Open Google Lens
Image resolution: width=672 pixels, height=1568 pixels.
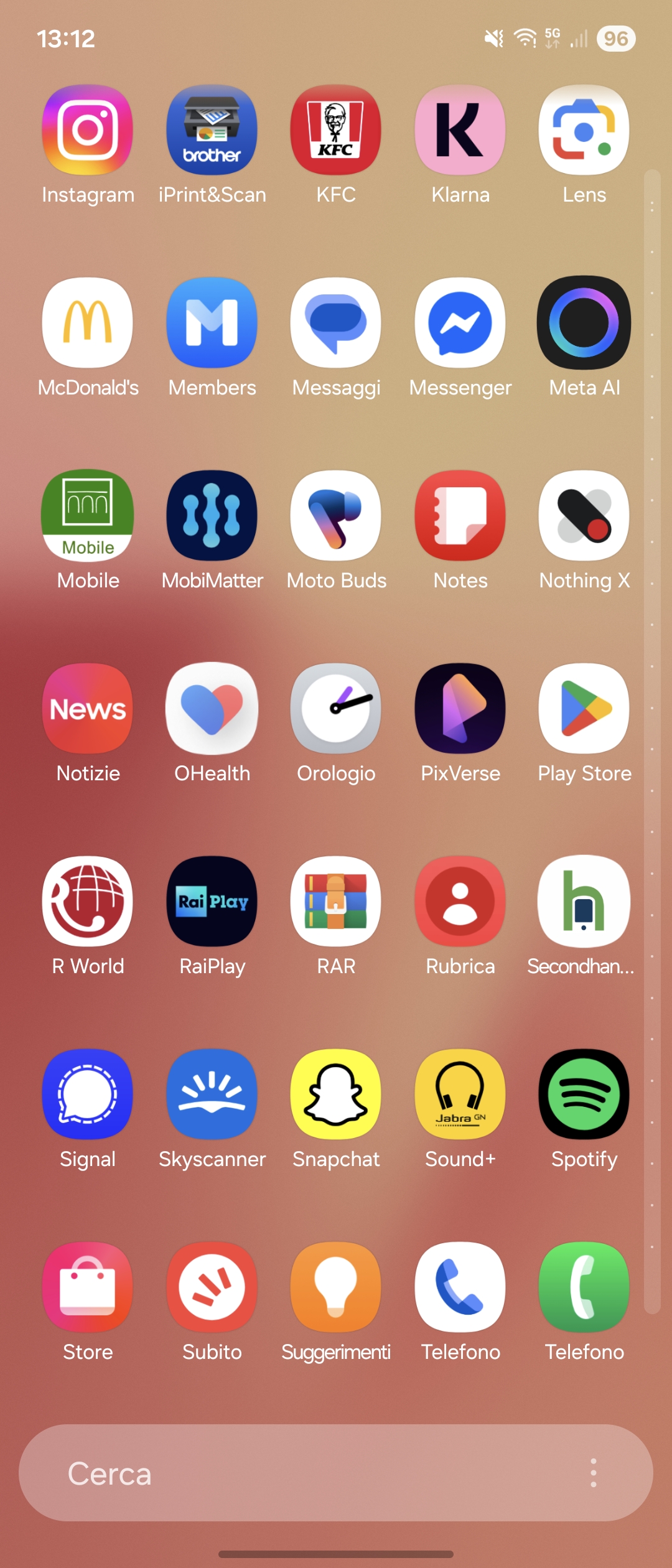(584, 131)
